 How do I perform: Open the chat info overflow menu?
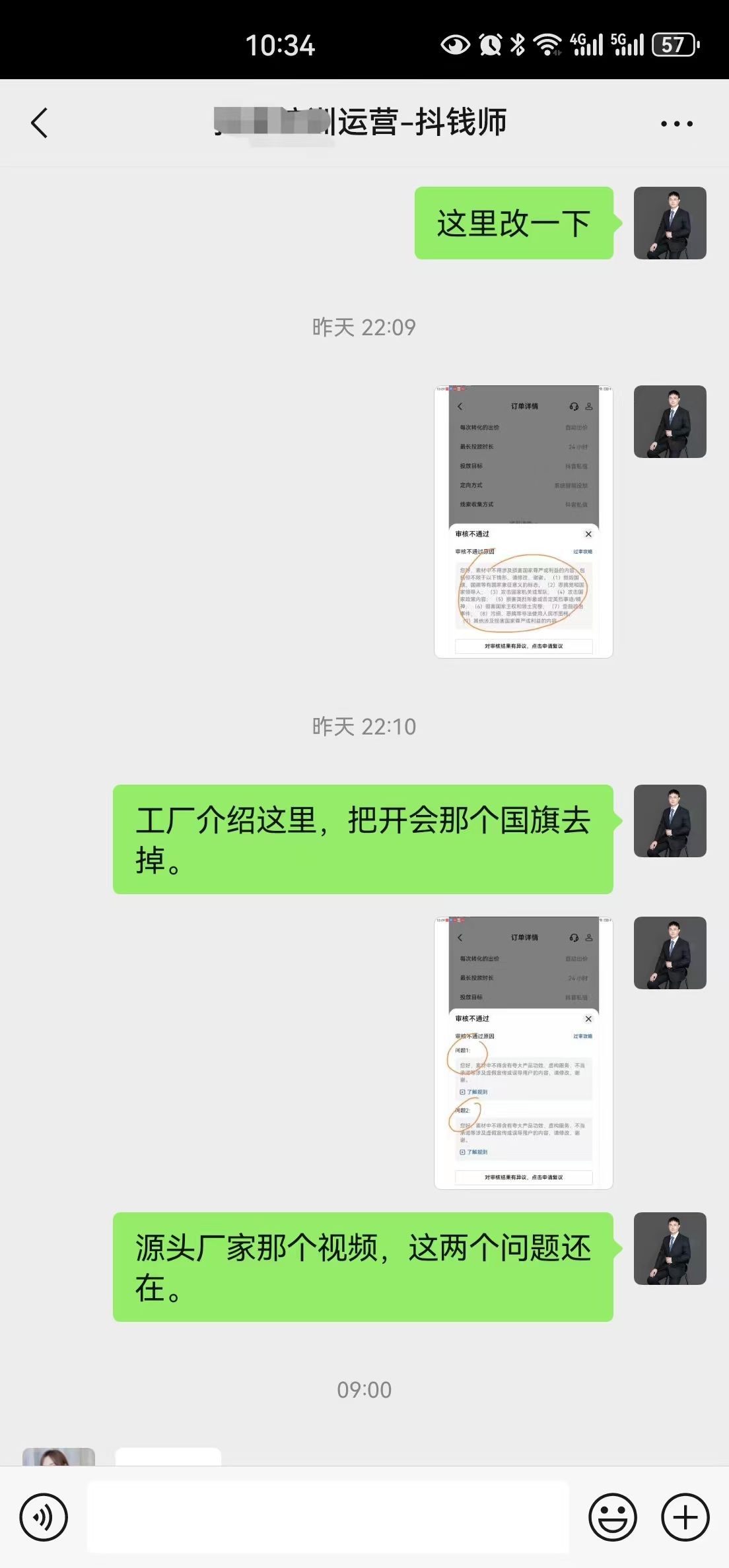[x=677, y=123]
